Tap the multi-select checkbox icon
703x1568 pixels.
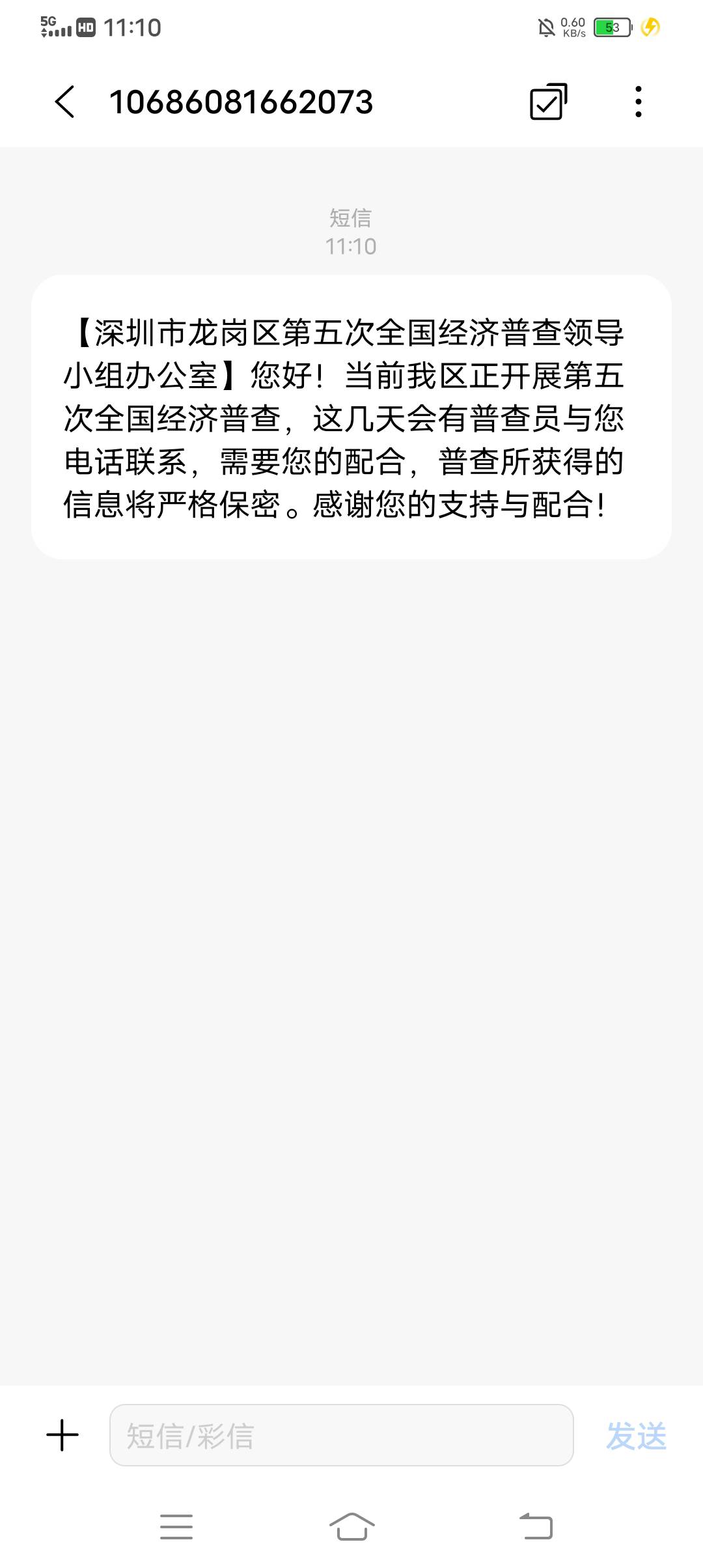[548, 102]
